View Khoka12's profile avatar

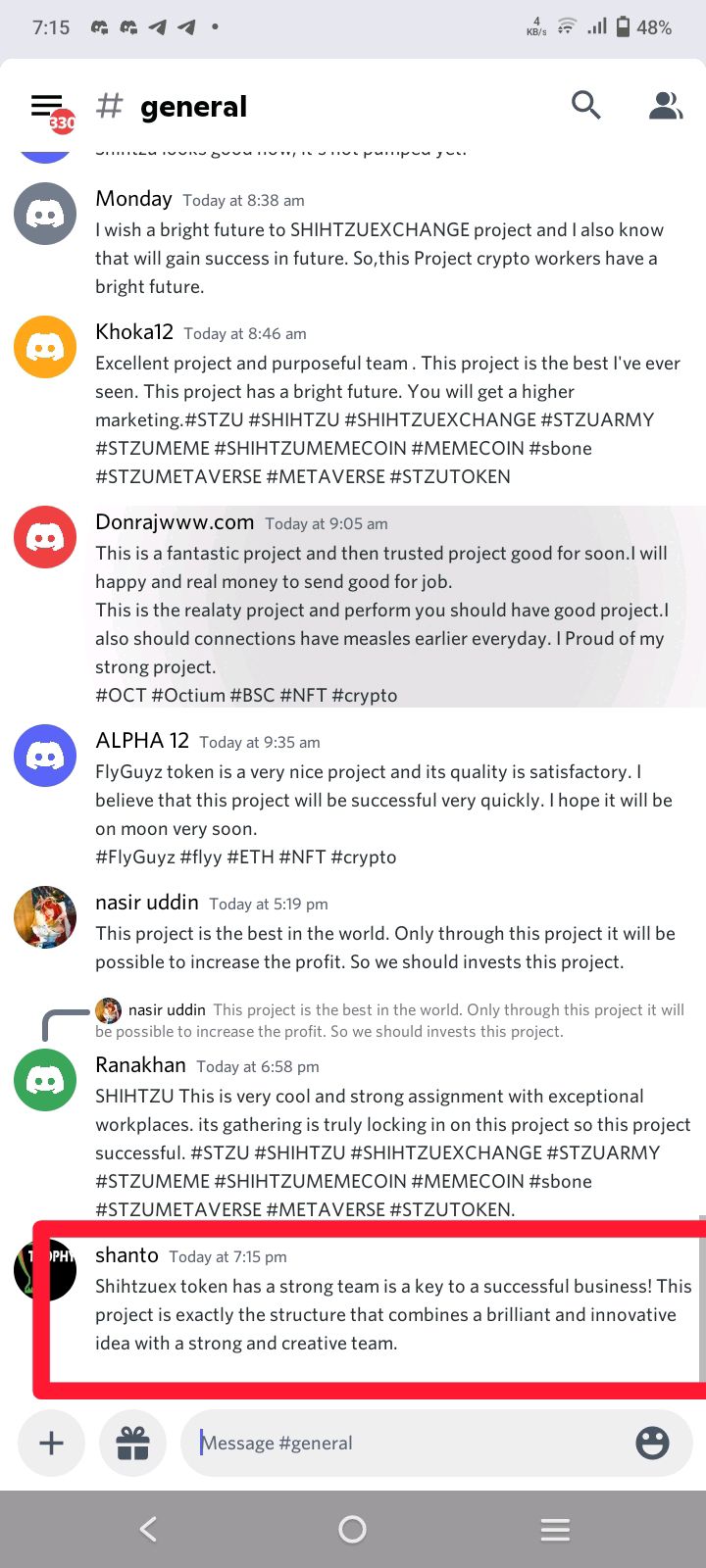(x=45, y=347)
